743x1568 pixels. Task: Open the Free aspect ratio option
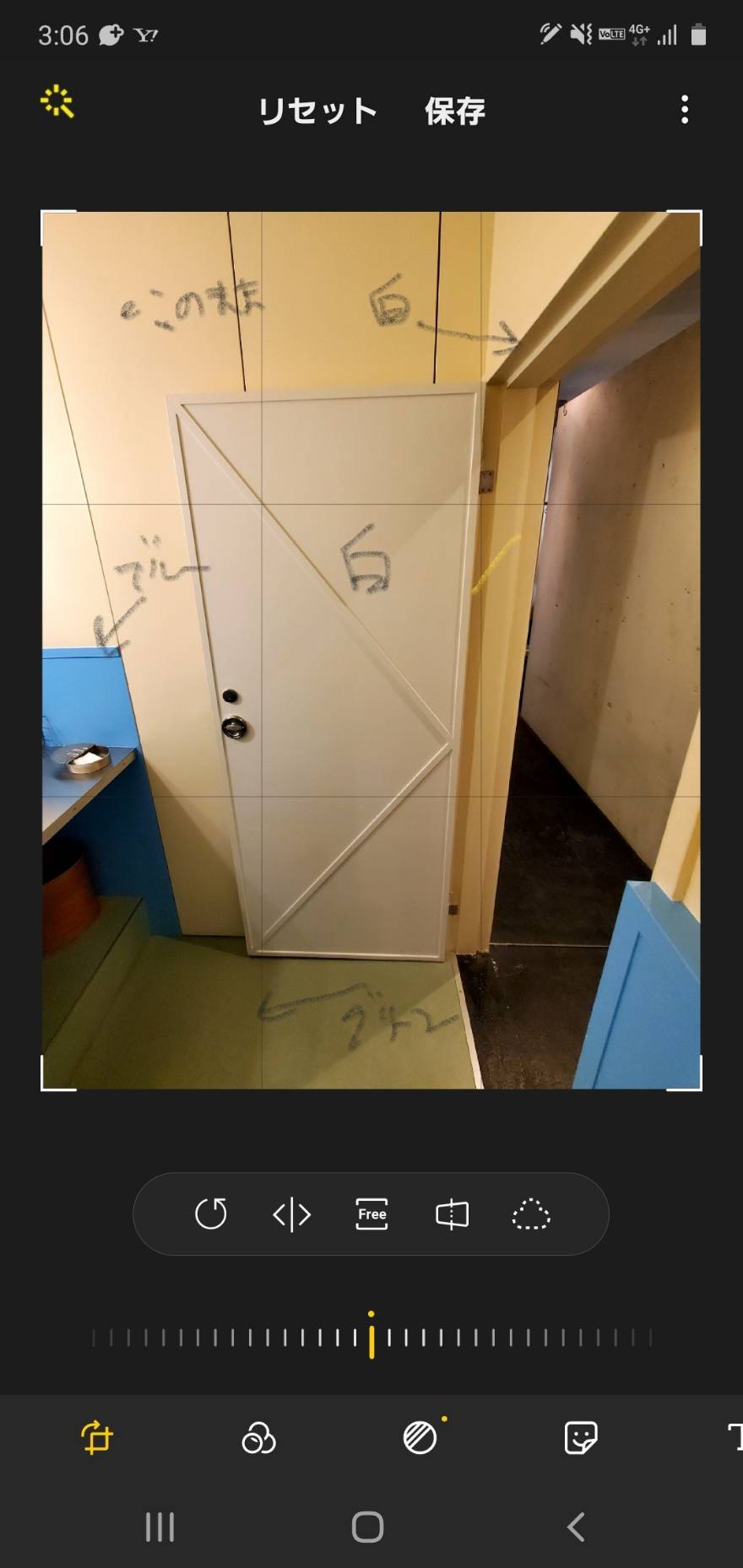tap(371, 1214)
